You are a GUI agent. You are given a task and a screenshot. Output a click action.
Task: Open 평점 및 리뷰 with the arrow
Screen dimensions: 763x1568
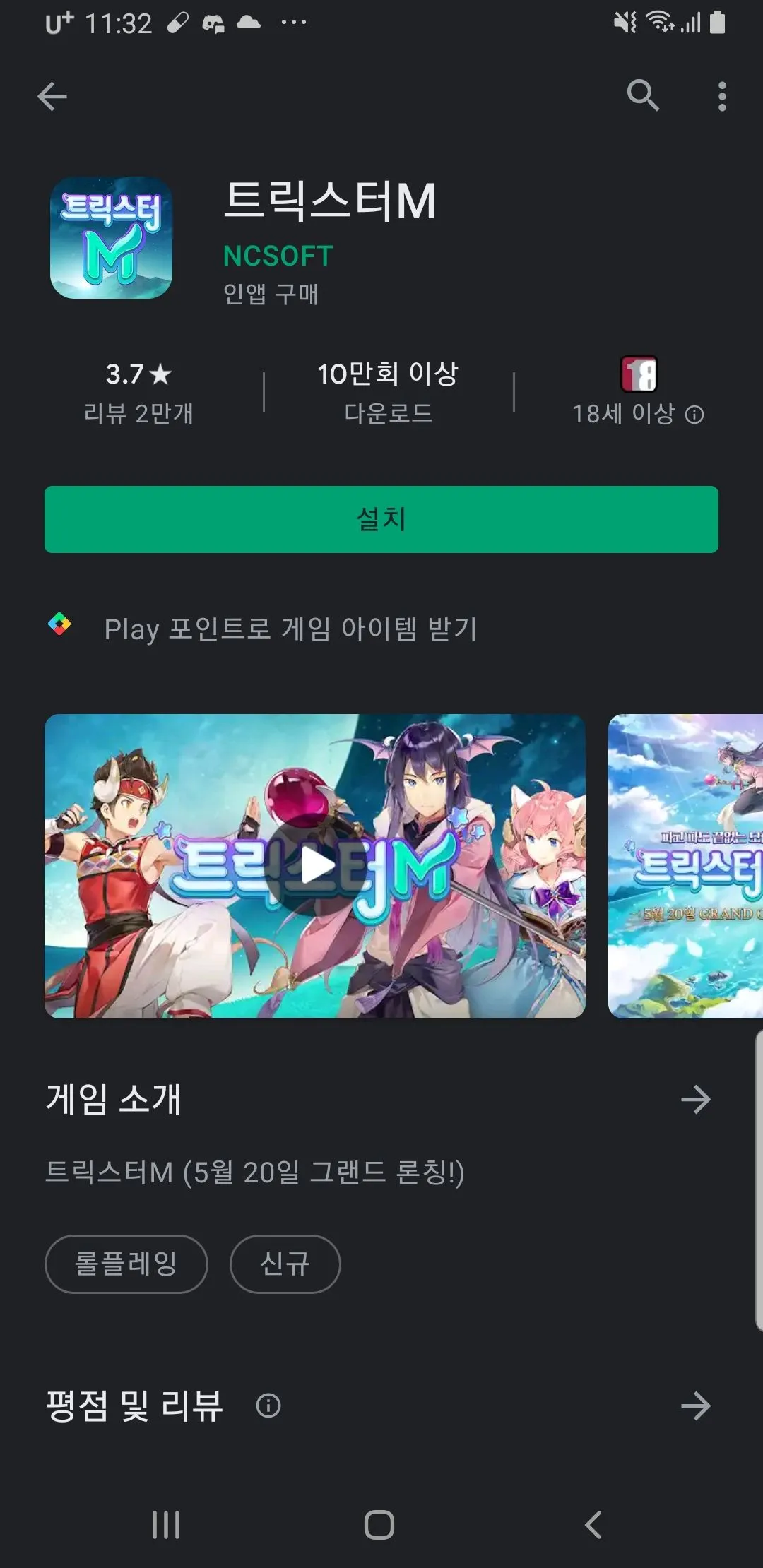[x=695, y=1406]
